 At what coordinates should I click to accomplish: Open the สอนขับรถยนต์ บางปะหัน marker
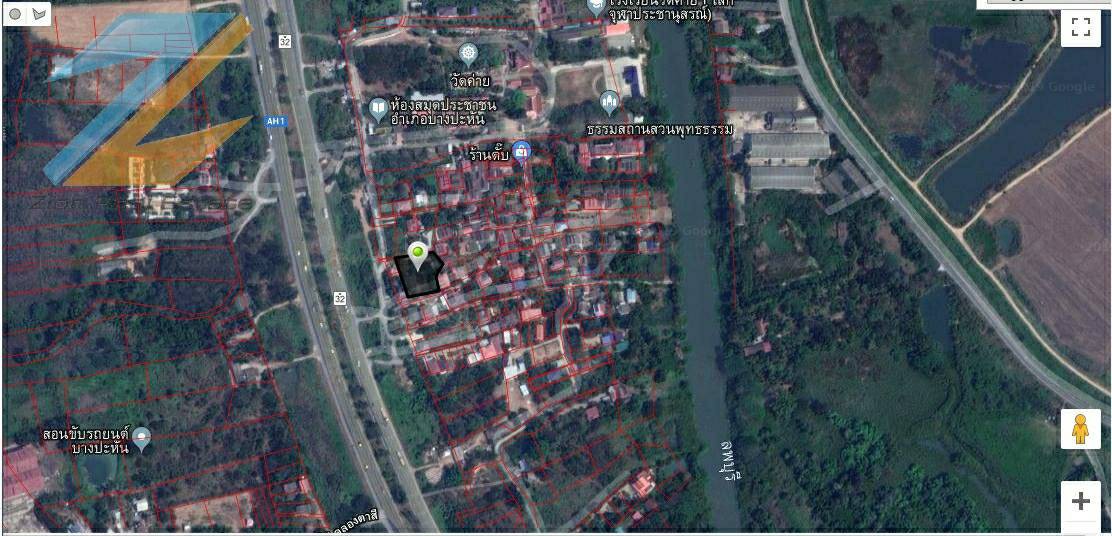pos(142,437)
